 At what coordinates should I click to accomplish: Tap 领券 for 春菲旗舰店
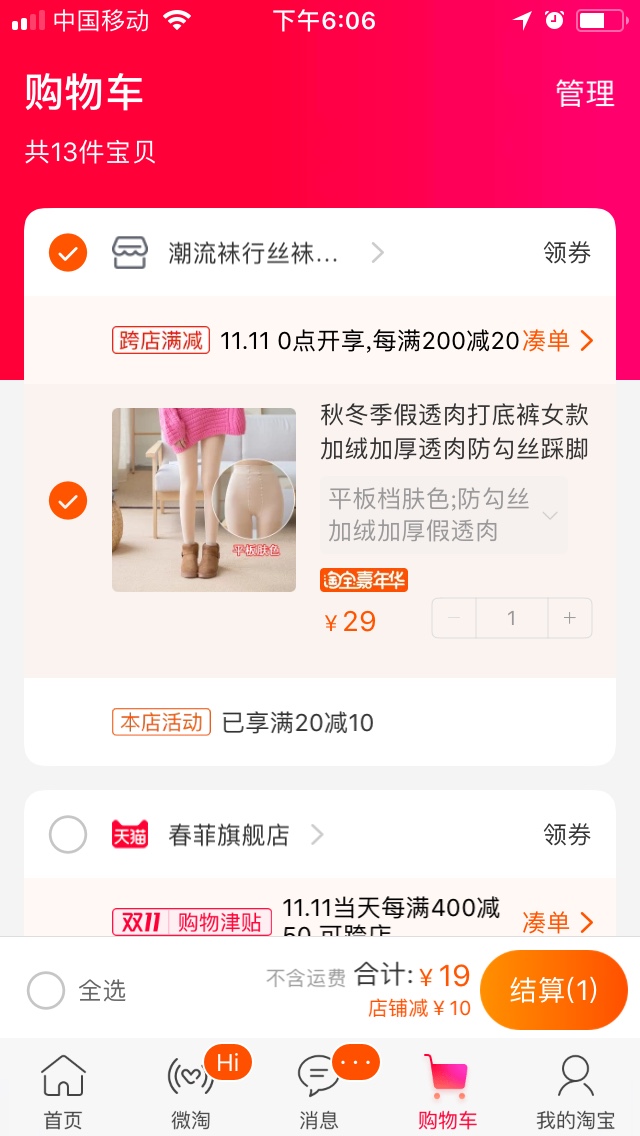pos(567,835)
